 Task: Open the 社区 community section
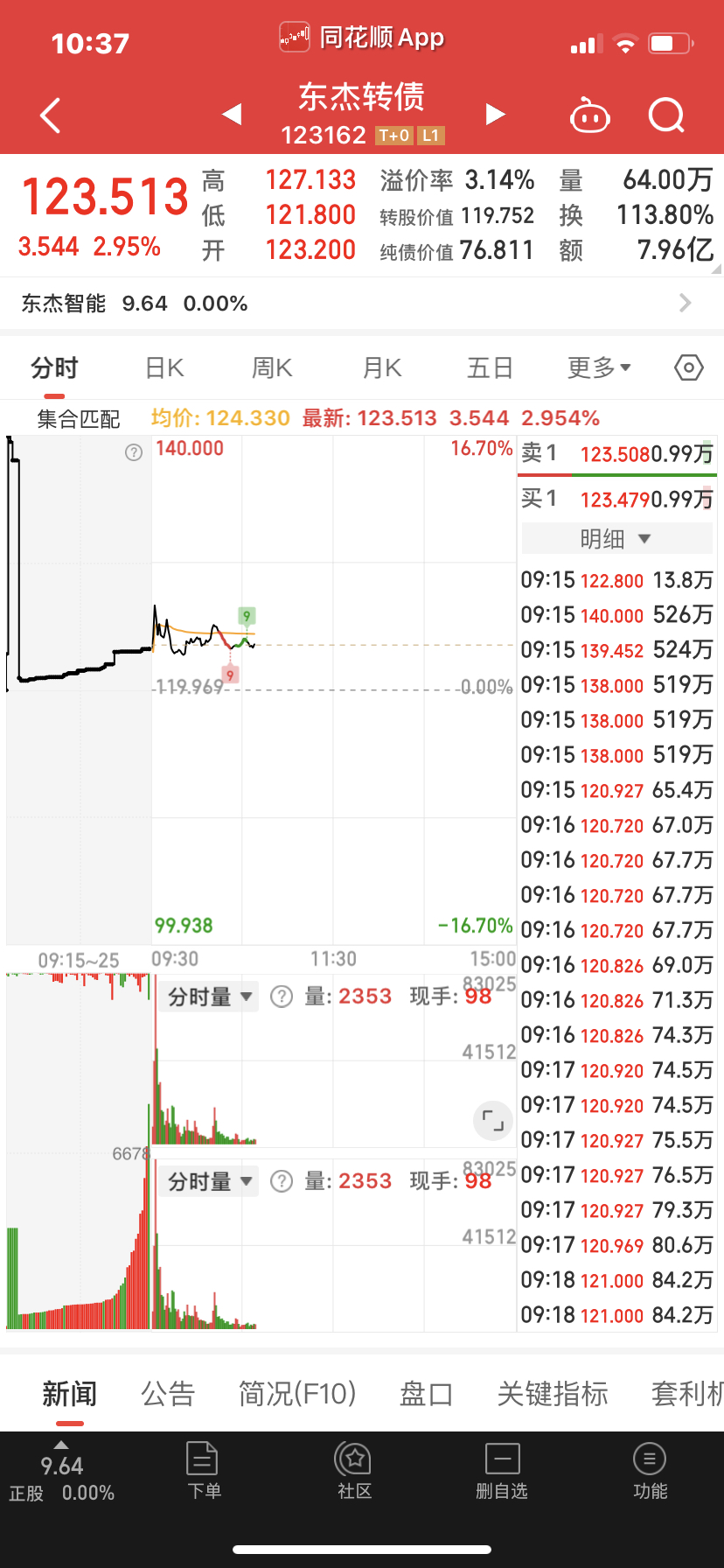click(x=354, y=1470)
